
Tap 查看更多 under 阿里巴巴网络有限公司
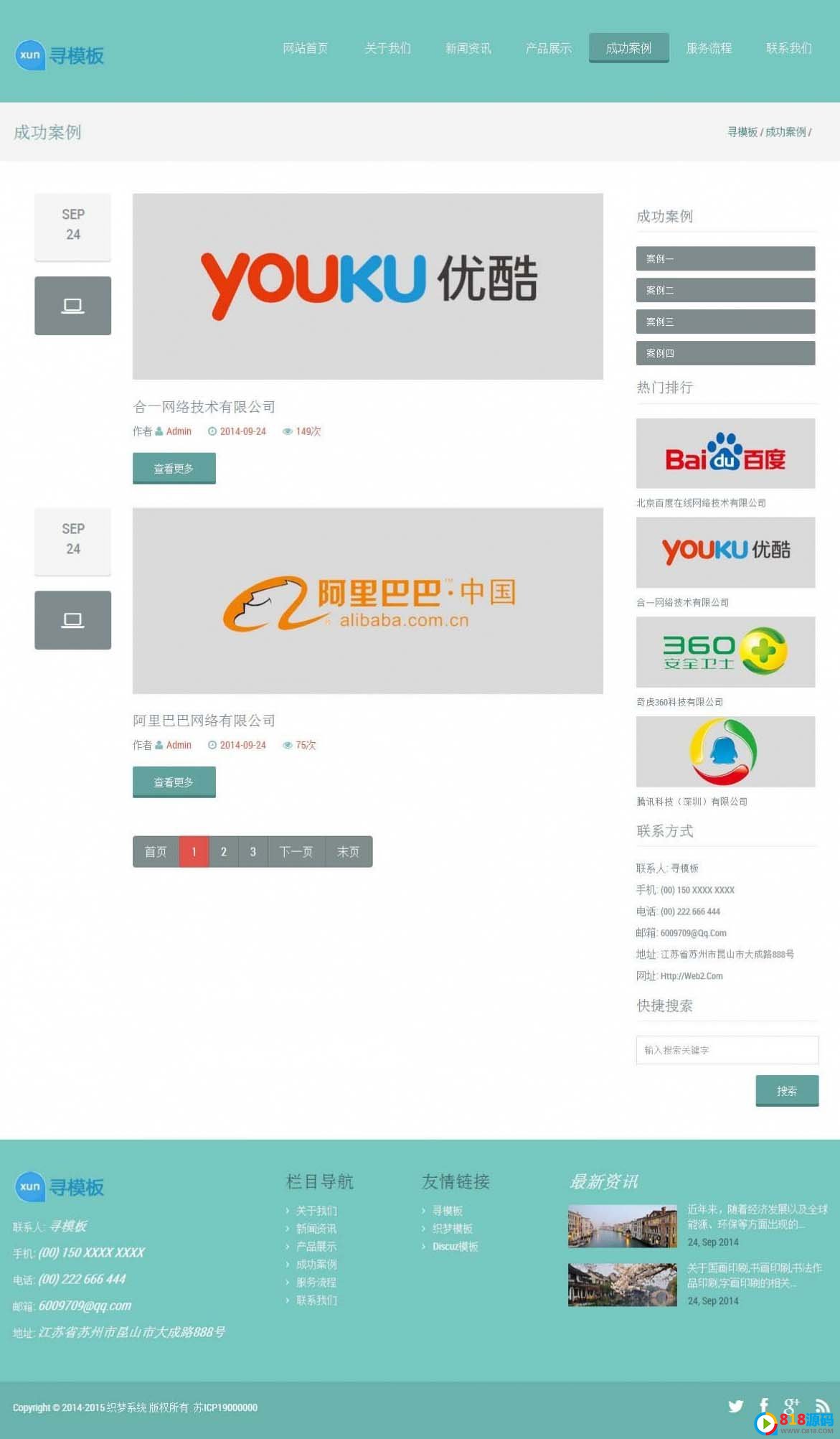(x=174, y=782)
